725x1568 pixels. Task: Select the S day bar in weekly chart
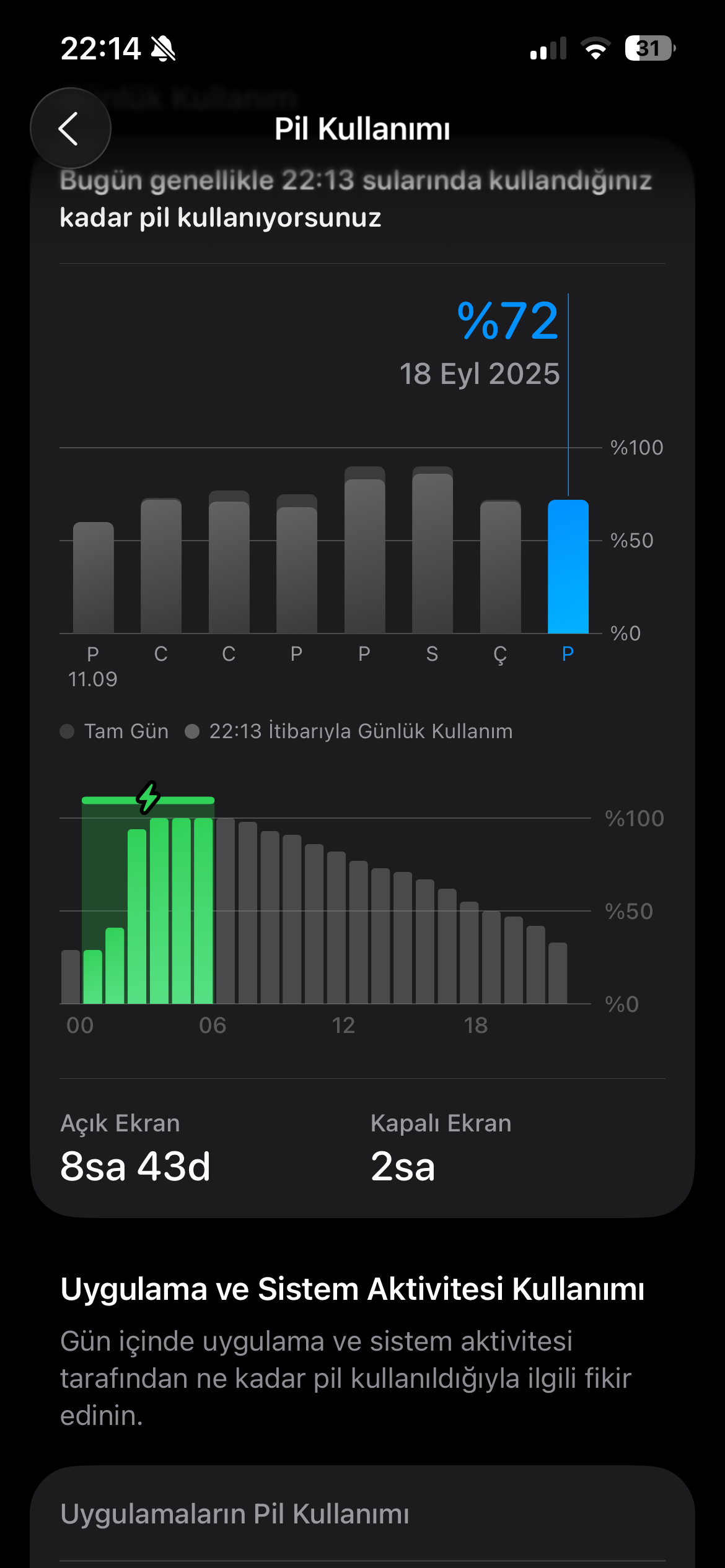click(432, 552)
